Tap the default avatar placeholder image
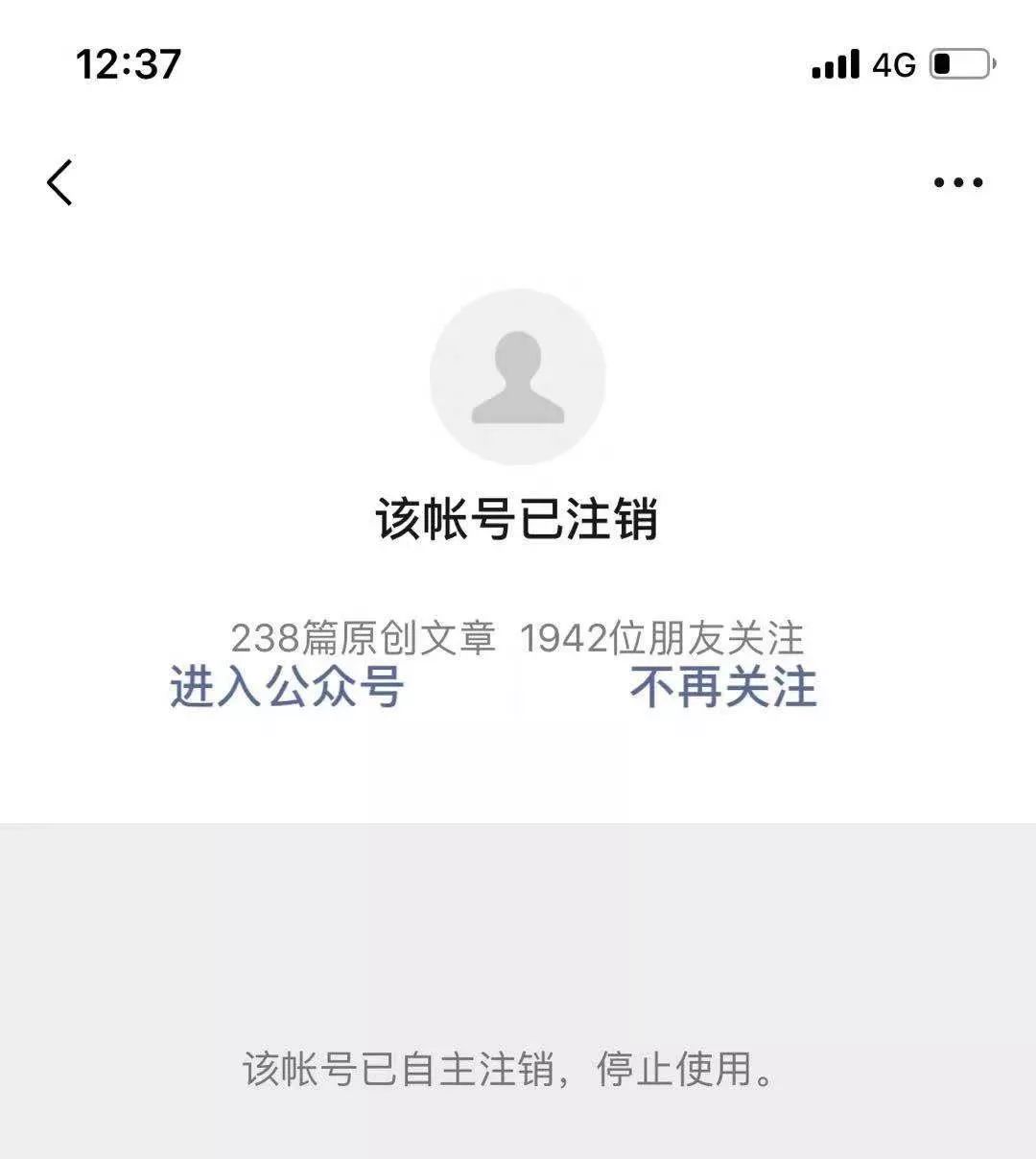Viewport: 1036px width, 1159px height. [x=518, y=377]
